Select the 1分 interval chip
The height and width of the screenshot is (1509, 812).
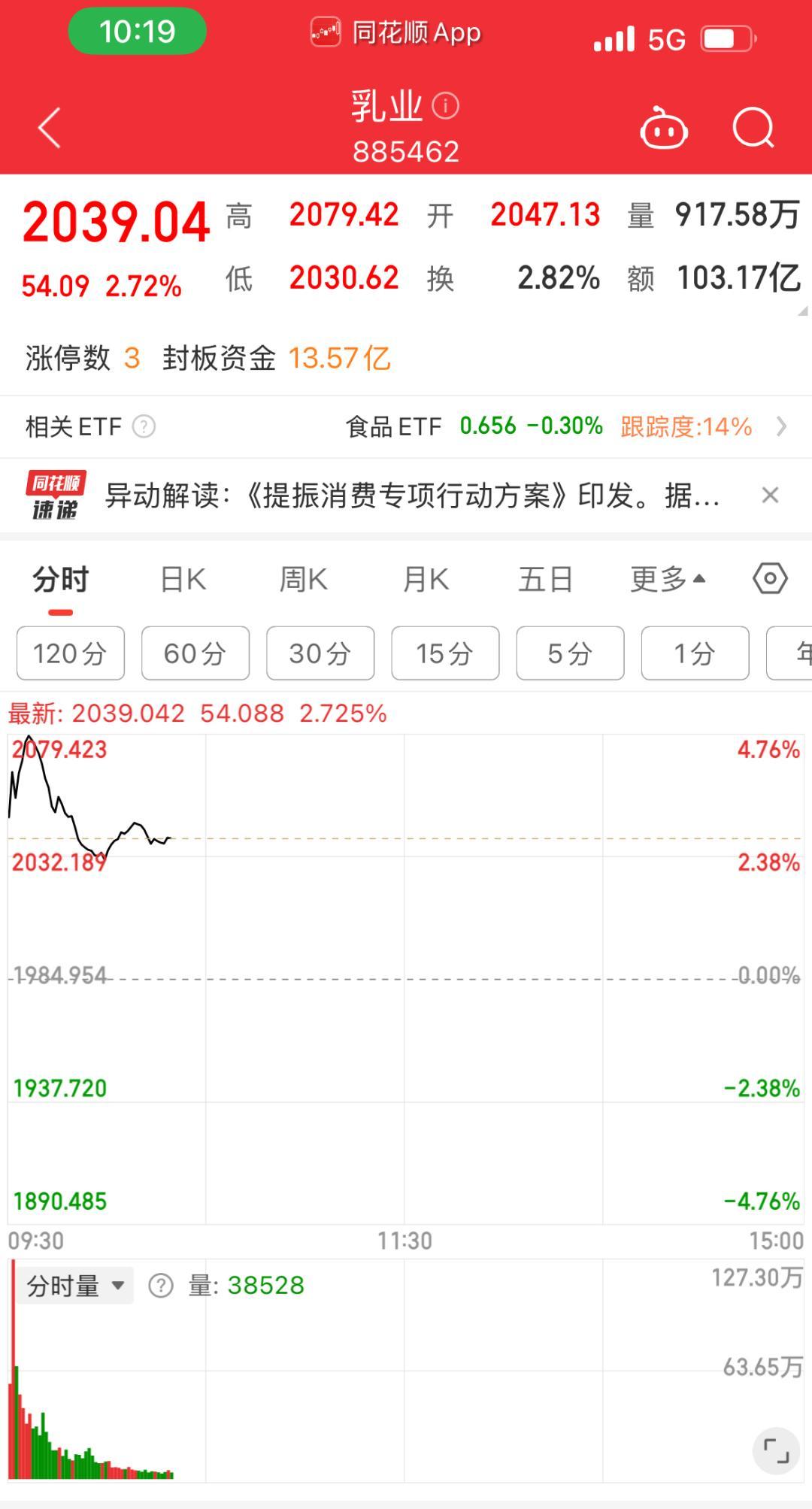click(695, 653)
